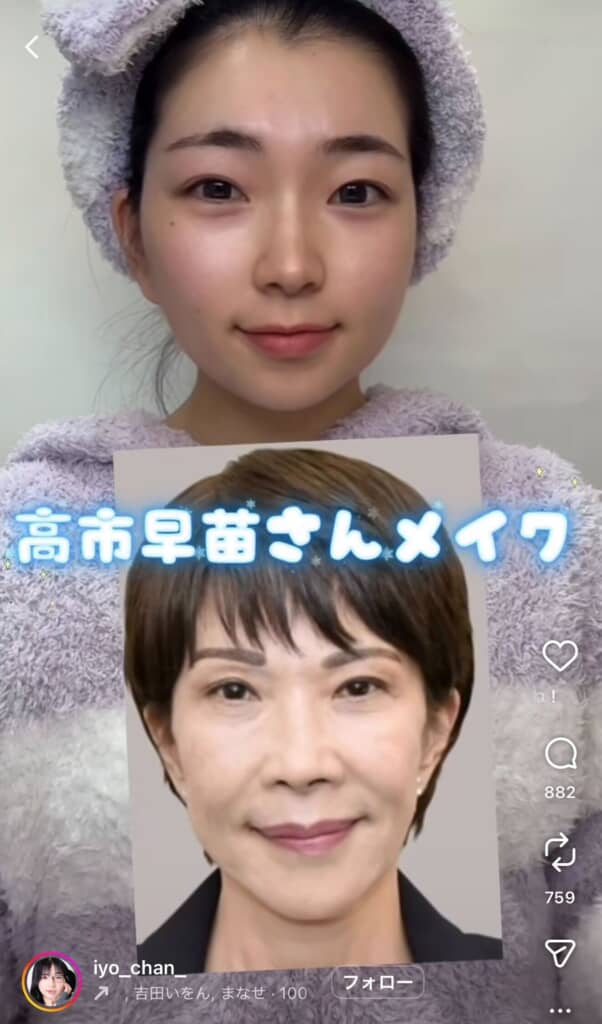Open iyo_chan_ profile picture

50,981
